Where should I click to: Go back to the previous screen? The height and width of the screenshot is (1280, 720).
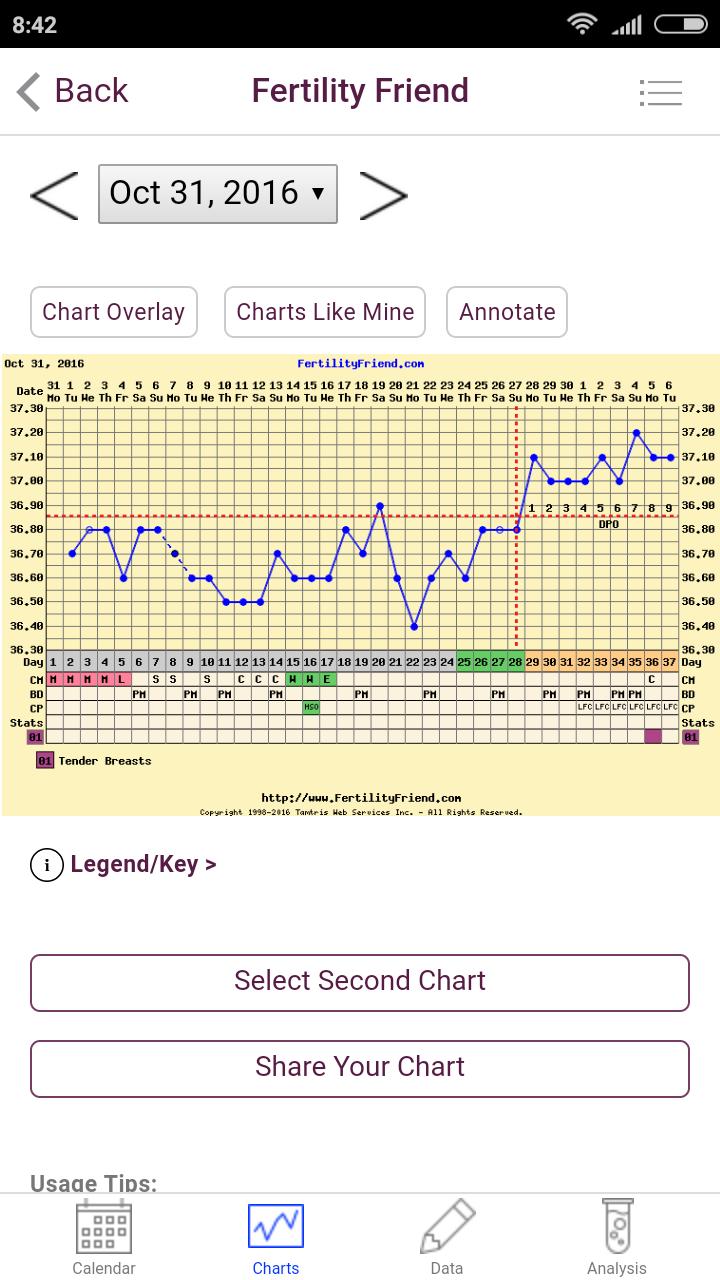[72, 91]
